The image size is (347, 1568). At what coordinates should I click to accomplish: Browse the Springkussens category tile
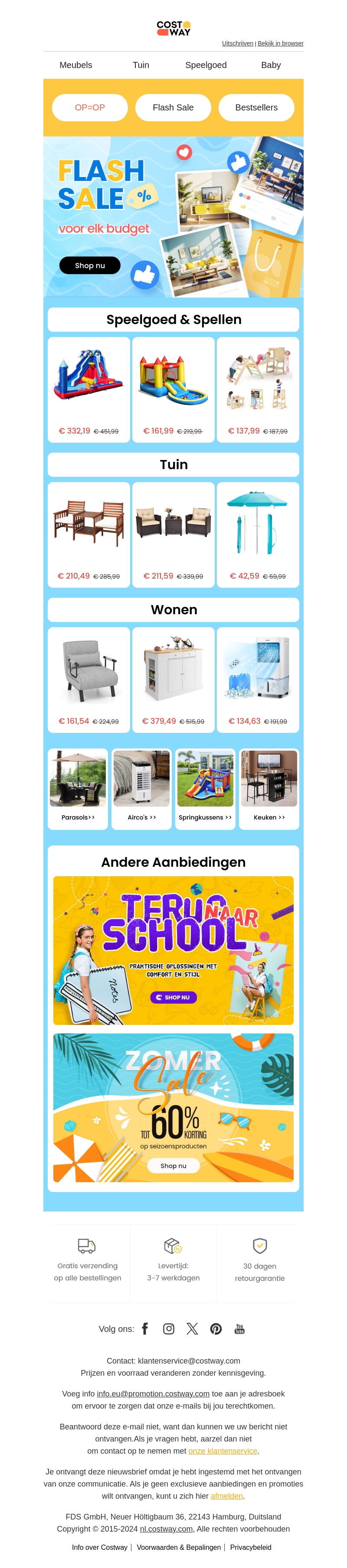point(205,788)
